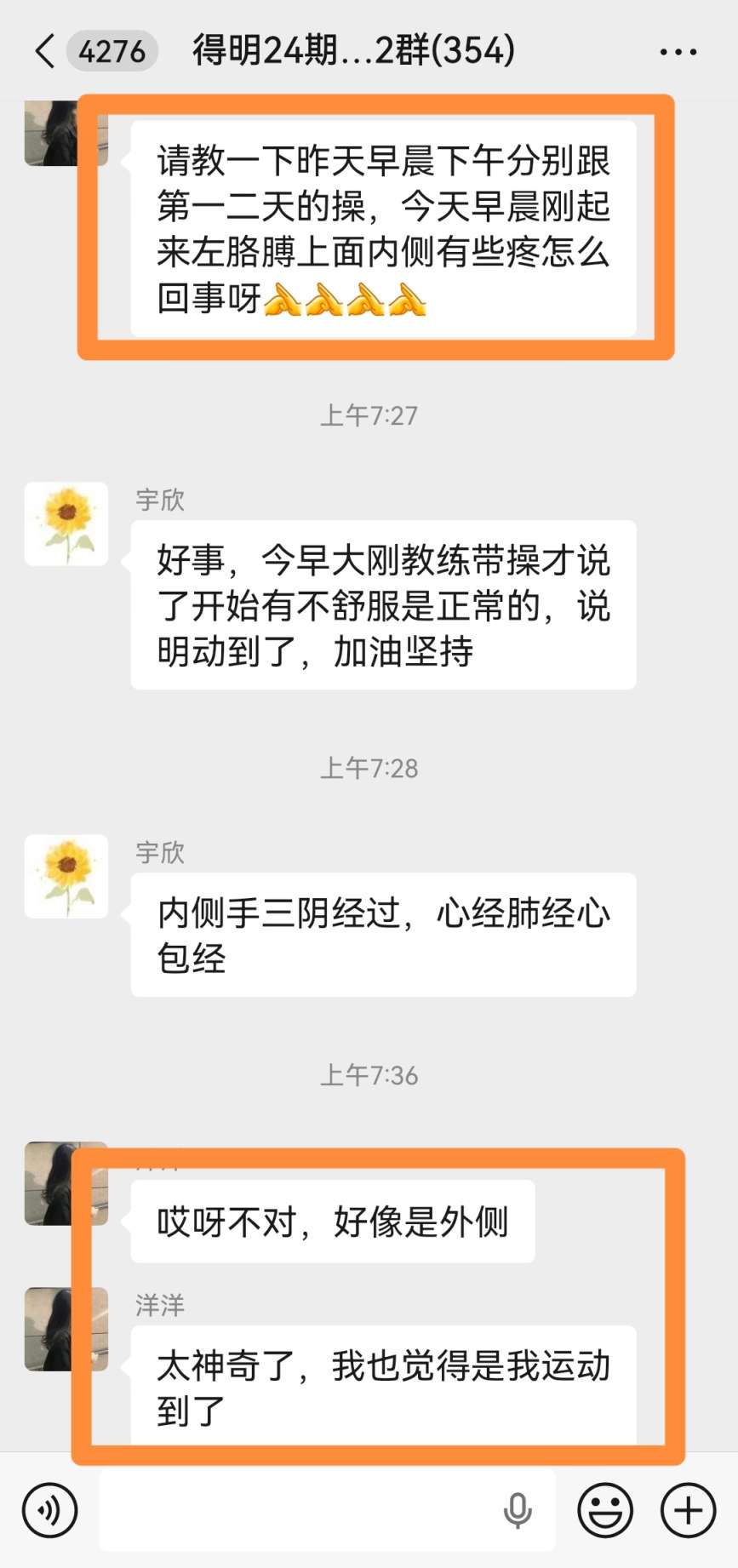738x1568 pixels.
Task: Open the group chat overflow menu
Action: point(678,52)
